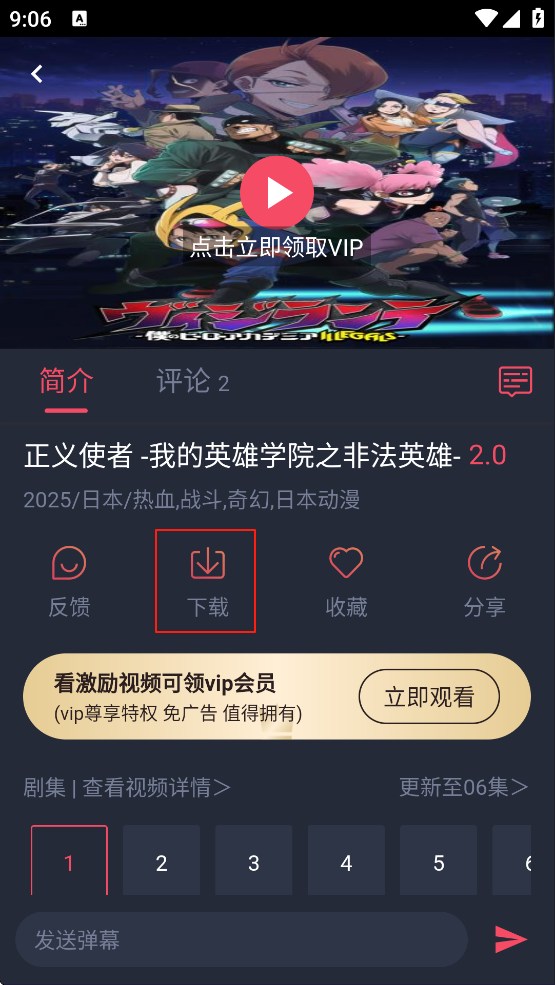This screenshot has width=555, height=985.
Task: Switch to episode 5
Action: [439, 860]
